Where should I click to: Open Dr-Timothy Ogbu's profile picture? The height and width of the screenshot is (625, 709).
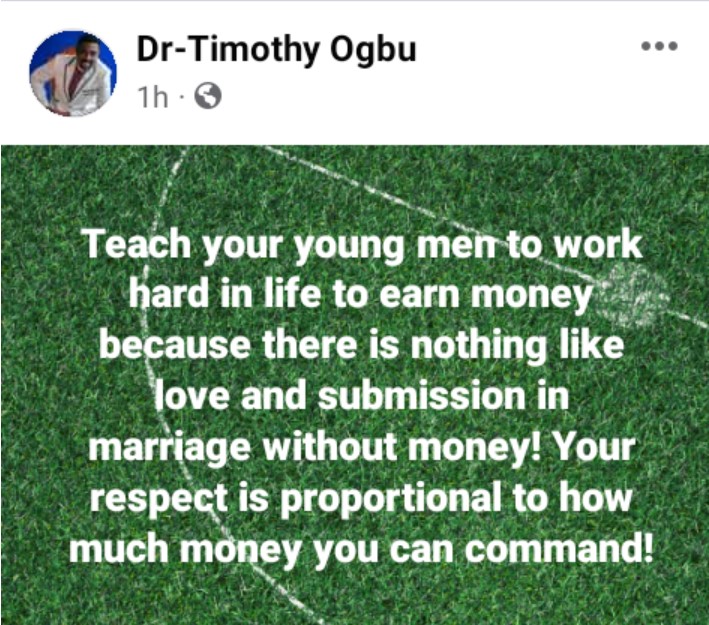[73, 73]
